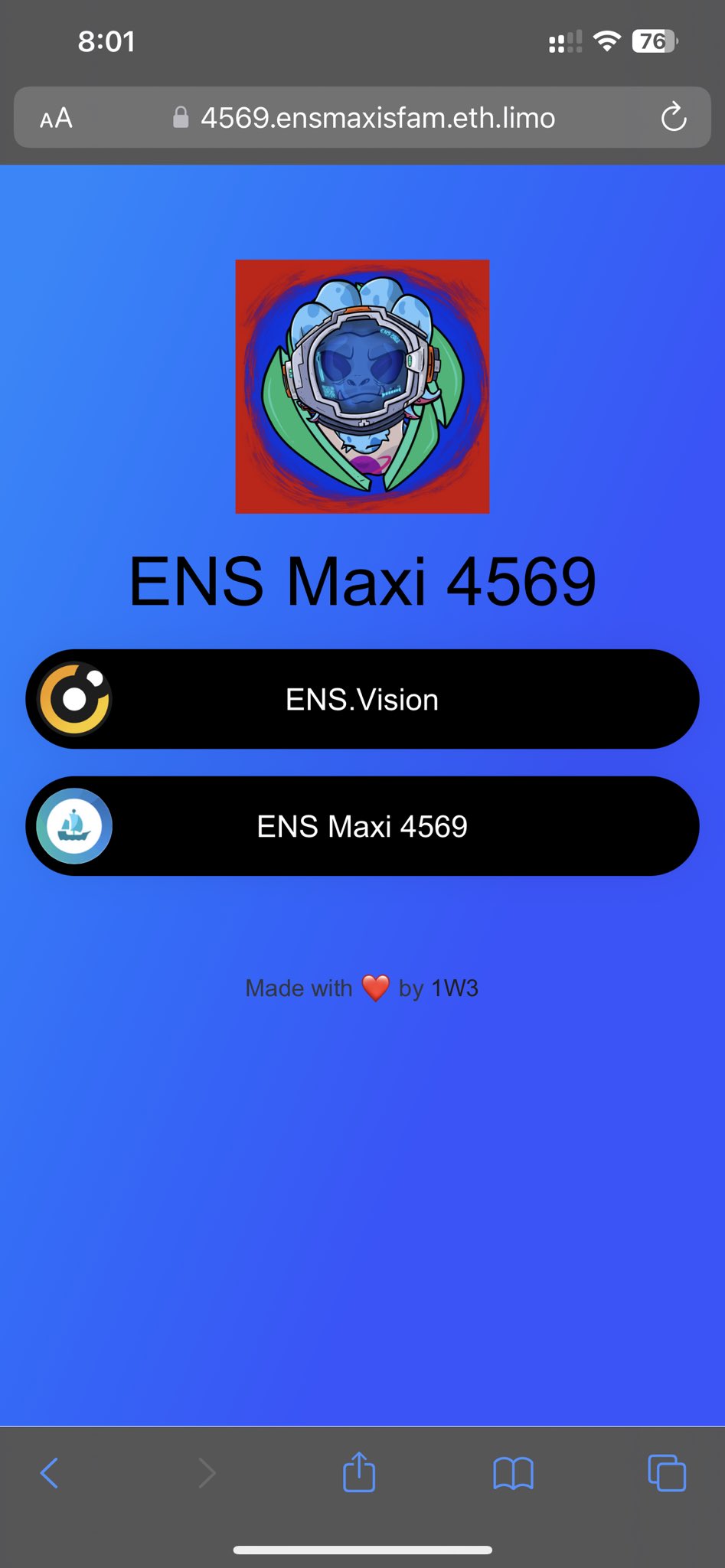The height and width of the screenshot is (1568, 725).
Task: Go back to the previous page
Action: pyautogui.click(x=49, y=1472)
